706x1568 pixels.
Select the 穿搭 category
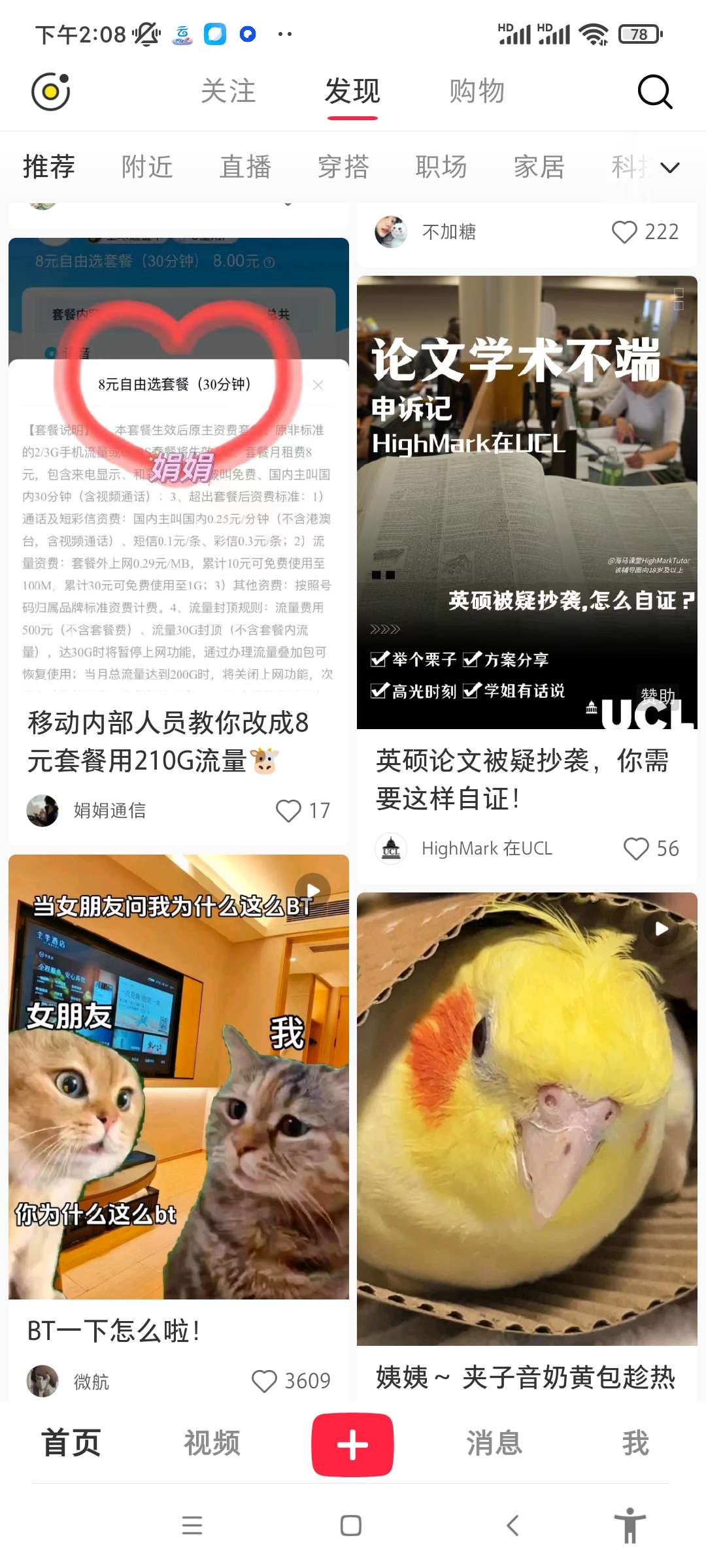click(343, 167)
